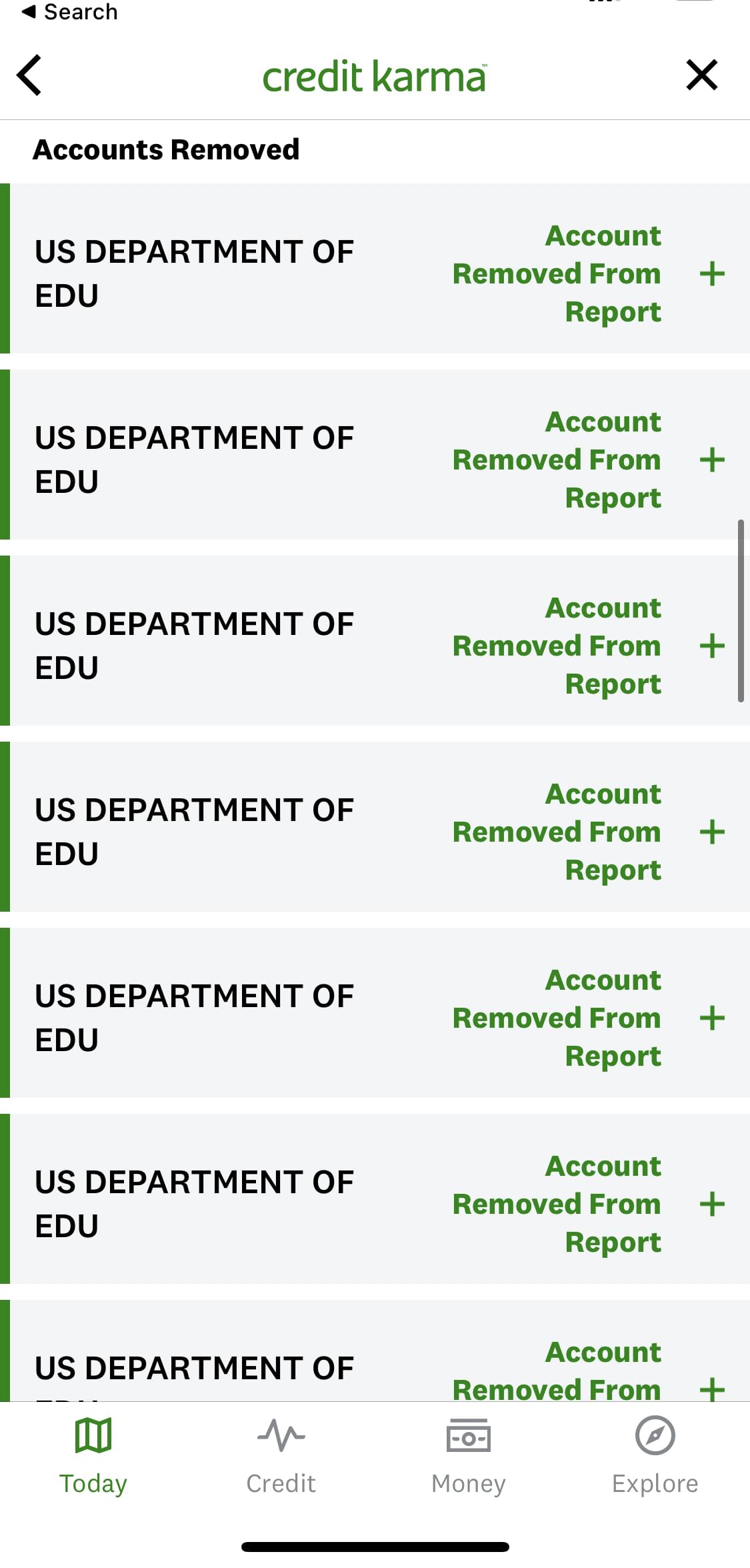
Task: Switch to the Credit tab
Action: [281, 1455]
